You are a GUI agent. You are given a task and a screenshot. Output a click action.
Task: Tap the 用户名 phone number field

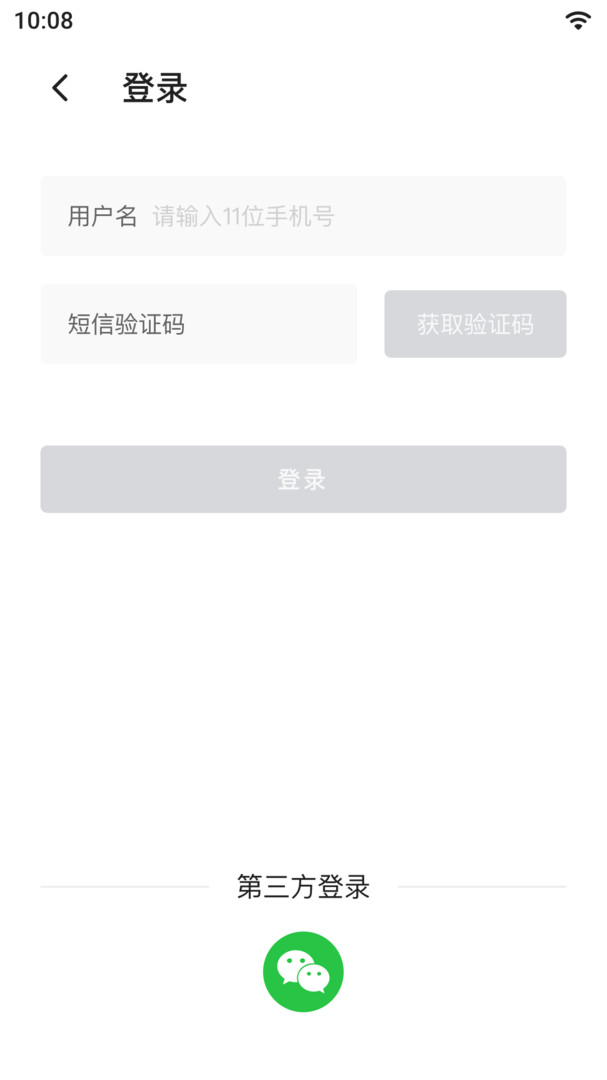[303, 216]
